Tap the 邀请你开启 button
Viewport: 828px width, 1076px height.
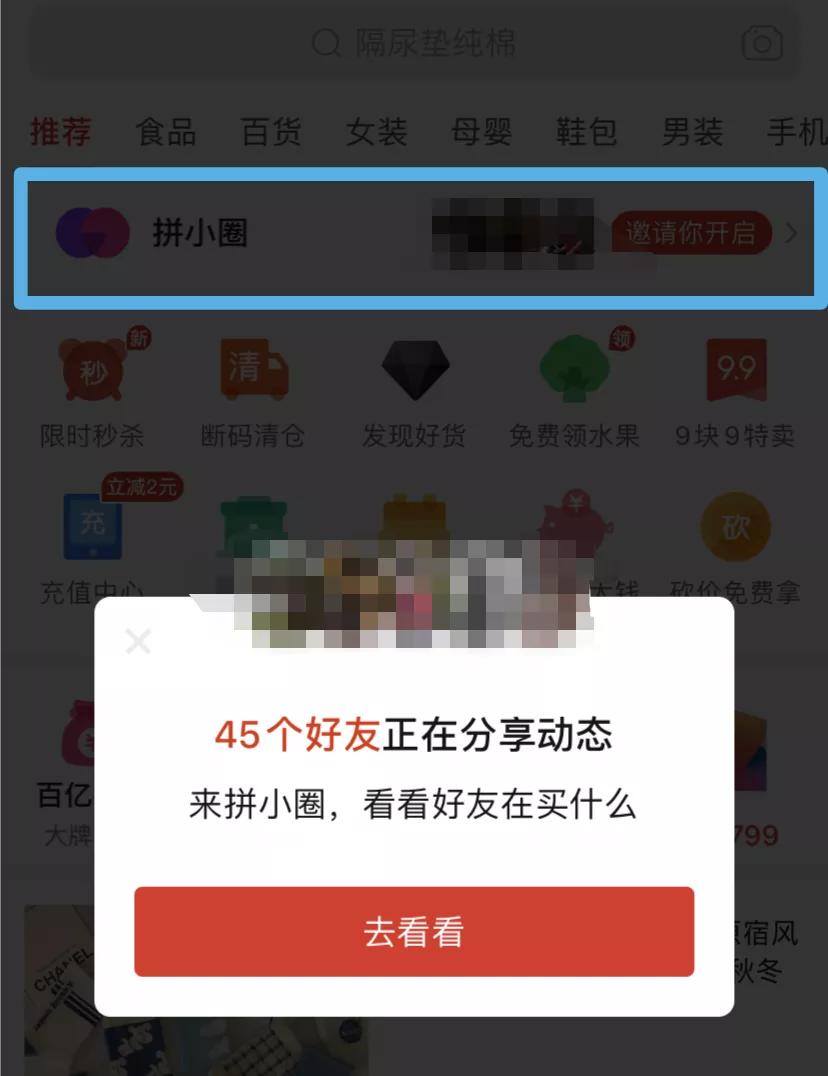(691, 233)
